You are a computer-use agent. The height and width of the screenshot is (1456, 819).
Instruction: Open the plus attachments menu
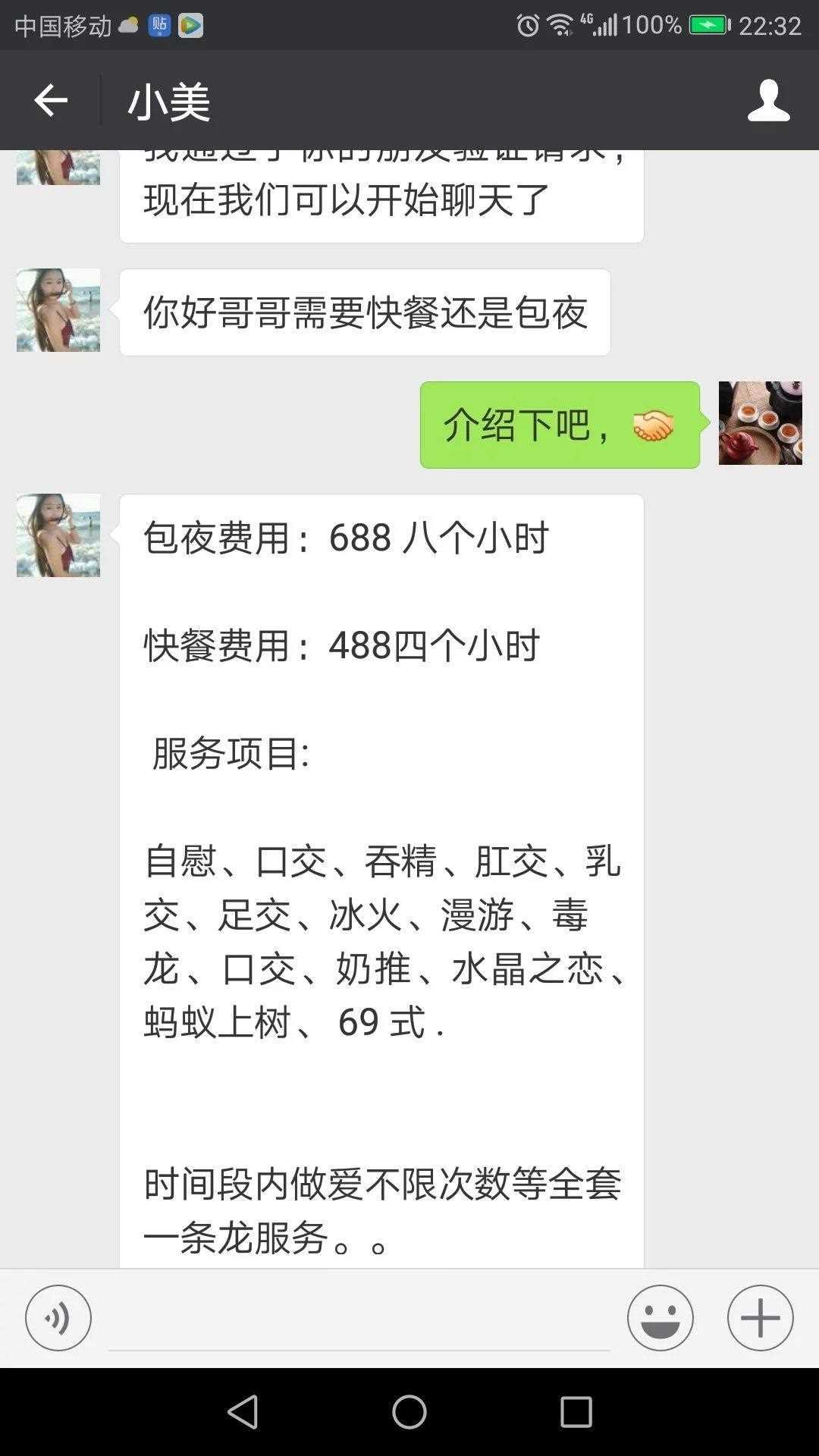pyautogui.click(x=760, y=1318)
